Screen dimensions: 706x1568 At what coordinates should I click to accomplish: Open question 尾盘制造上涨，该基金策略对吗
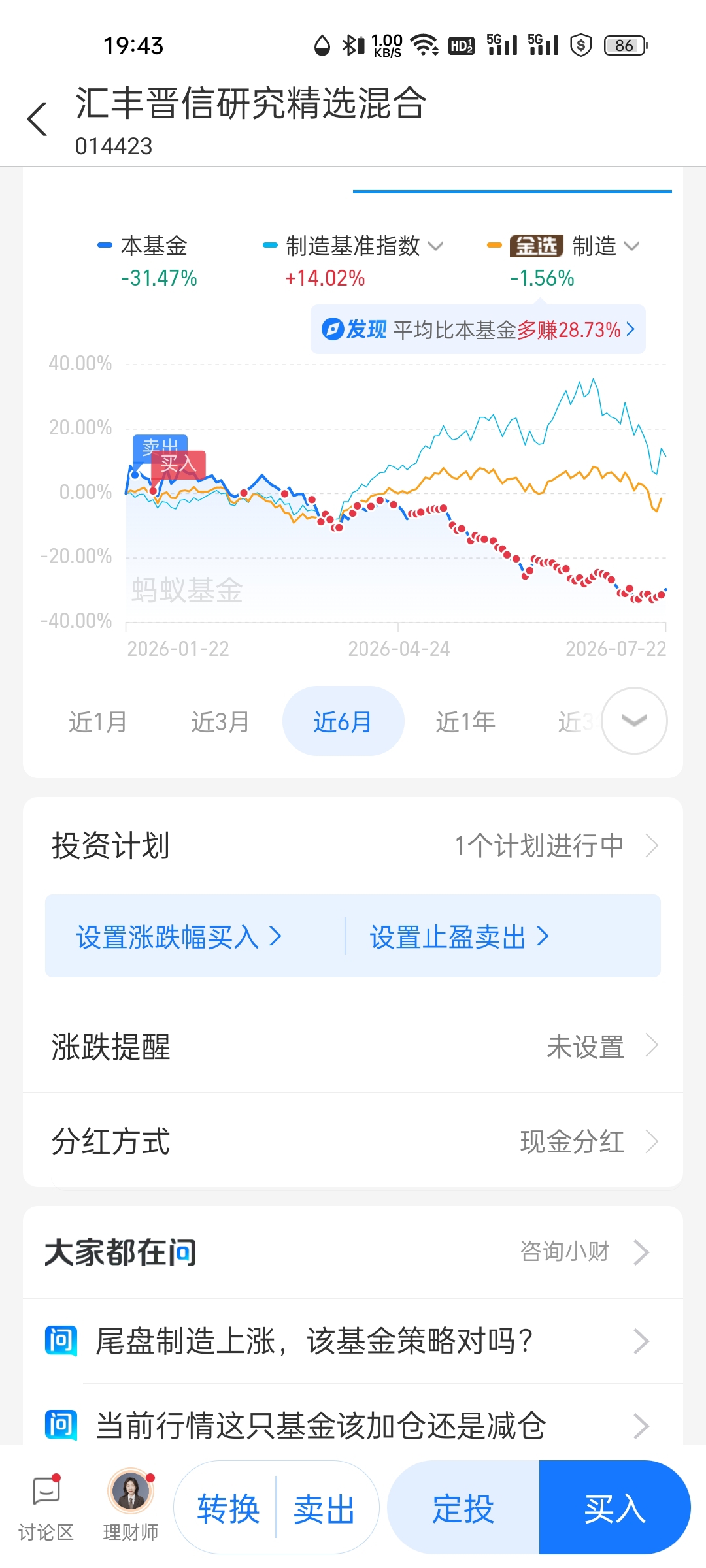pyautogui.click(x=353, y=1341)
